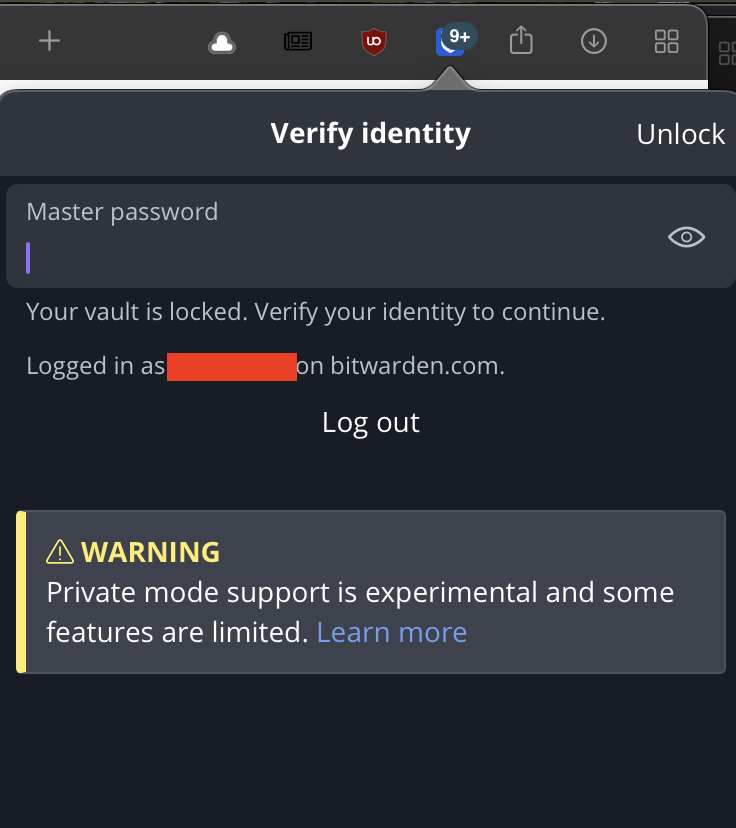Click Log out of bitwarden.com
736x828 pixels.
(x=370, y=422)
